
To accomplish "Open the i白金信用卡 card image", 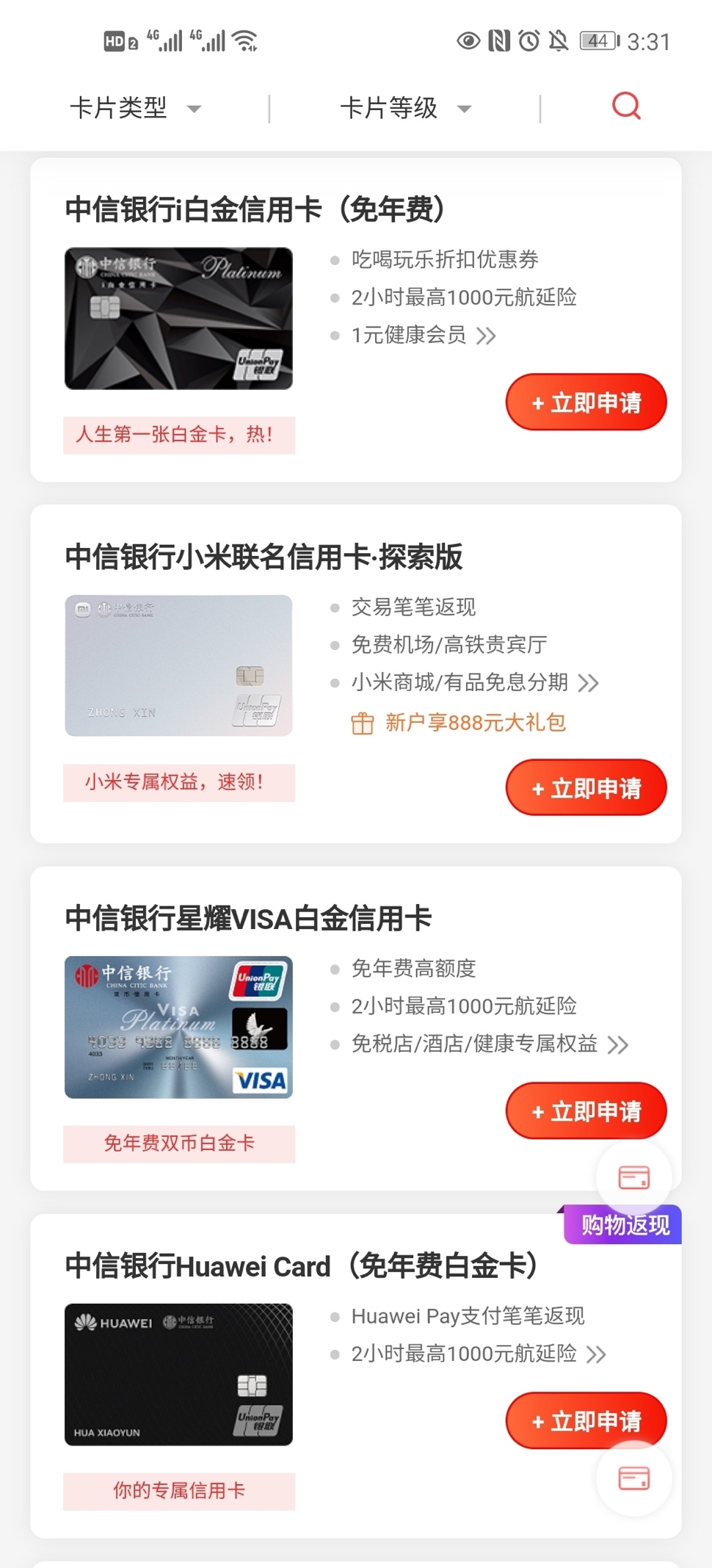I will [x=178, y=319].
